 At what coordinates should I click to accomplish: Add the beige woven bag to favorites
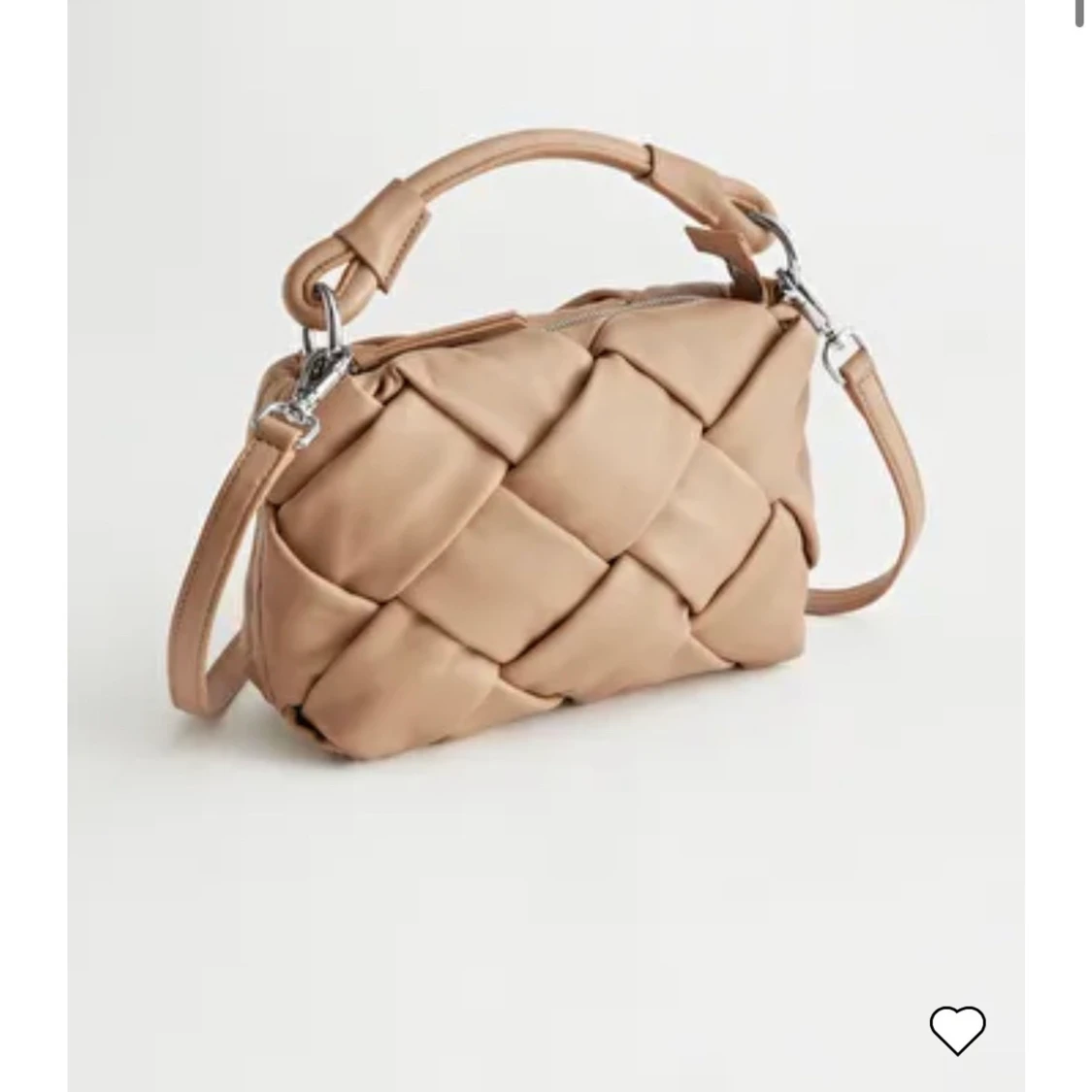pos(957,1030)
